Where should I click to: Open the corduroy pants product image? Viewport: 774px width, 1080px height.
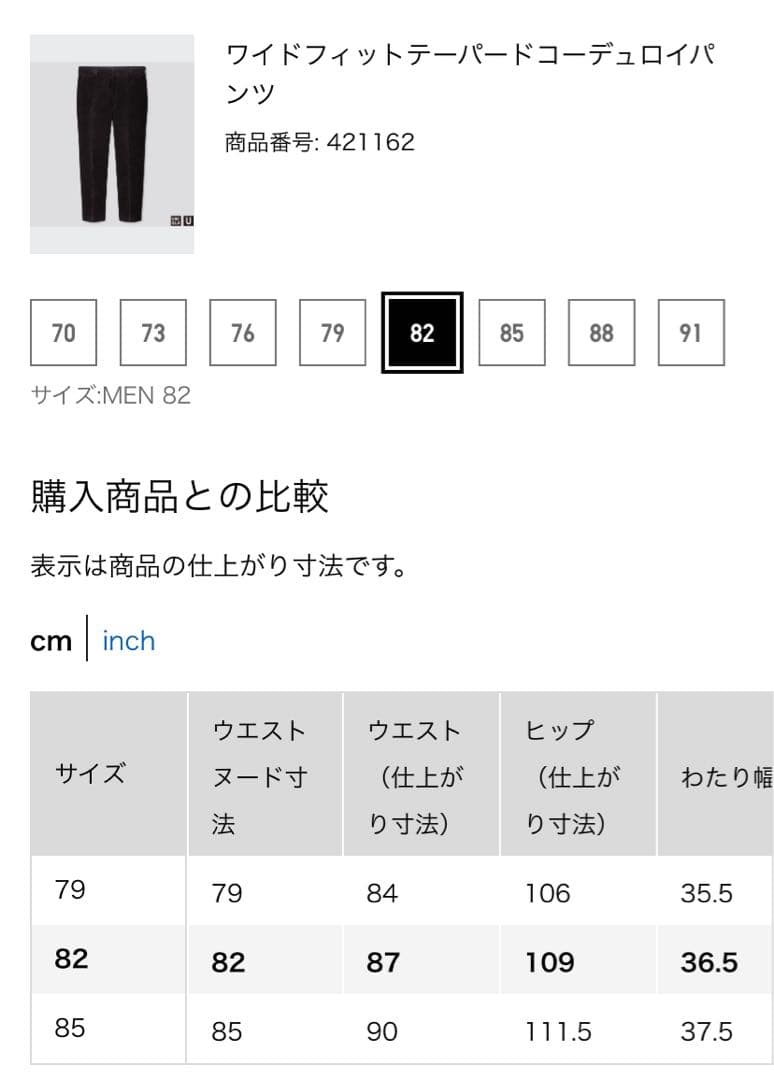point(112,144)
